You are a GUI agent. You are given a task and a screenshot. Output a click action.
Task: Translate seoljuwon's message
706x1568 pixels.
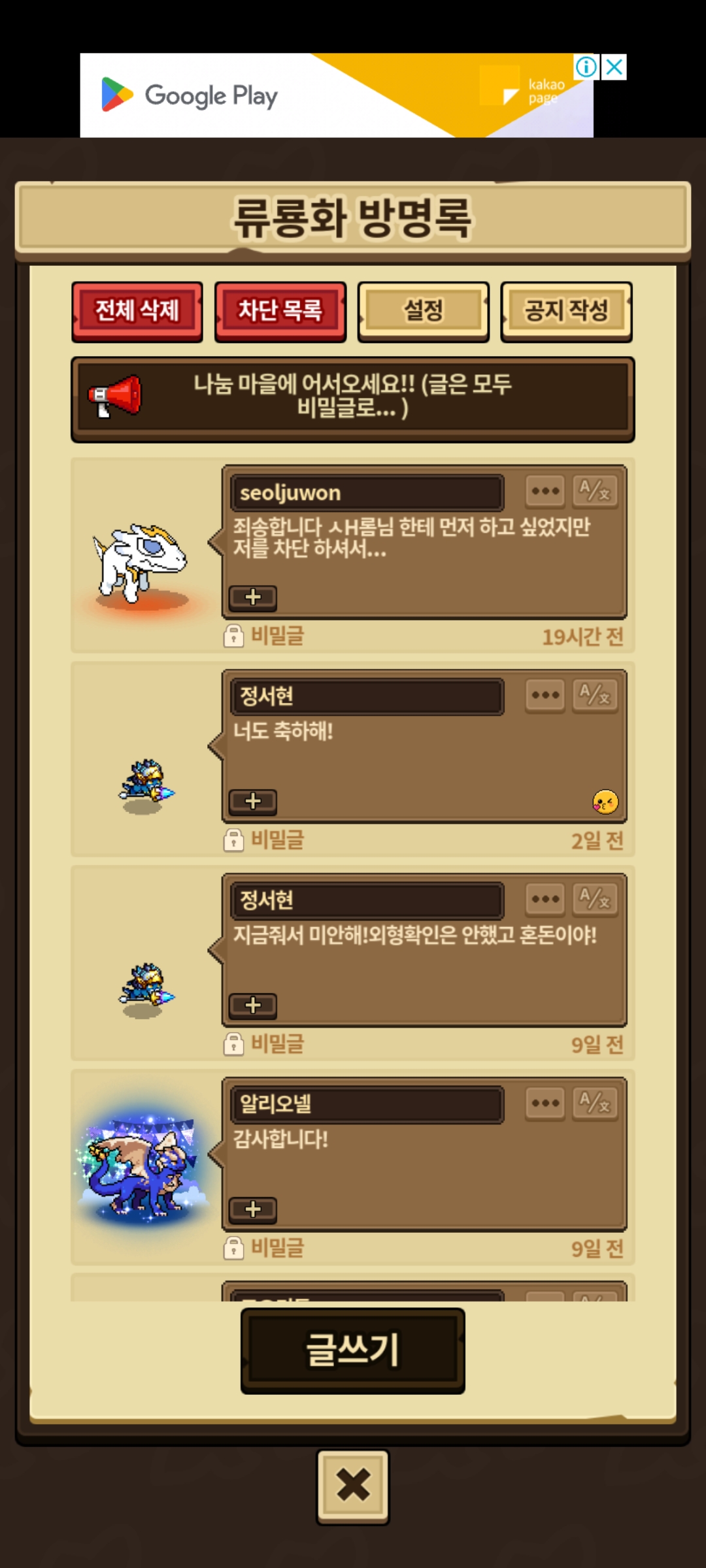[x=595, y=491]
